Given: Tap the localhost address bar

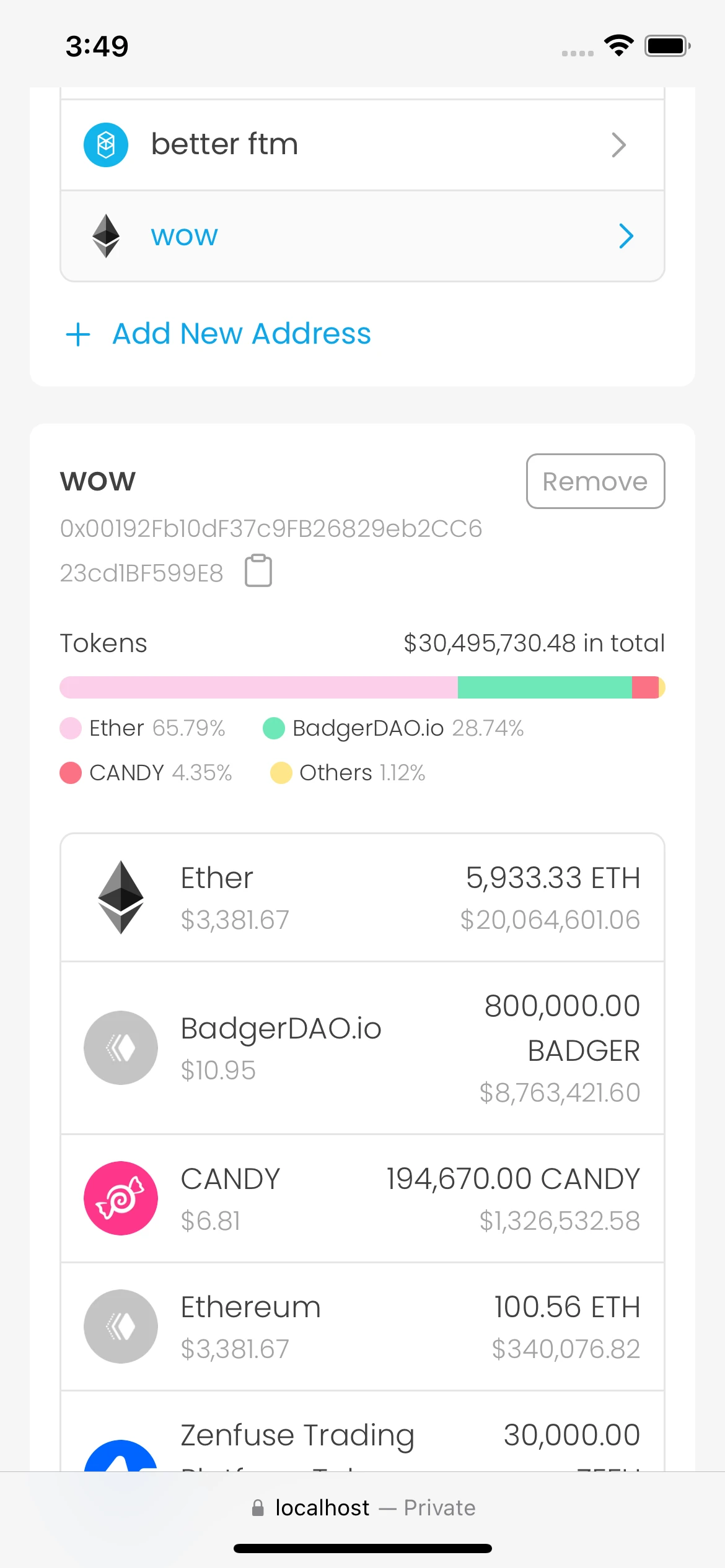Looking at the screenshot, I should [x=363, y=1508].
